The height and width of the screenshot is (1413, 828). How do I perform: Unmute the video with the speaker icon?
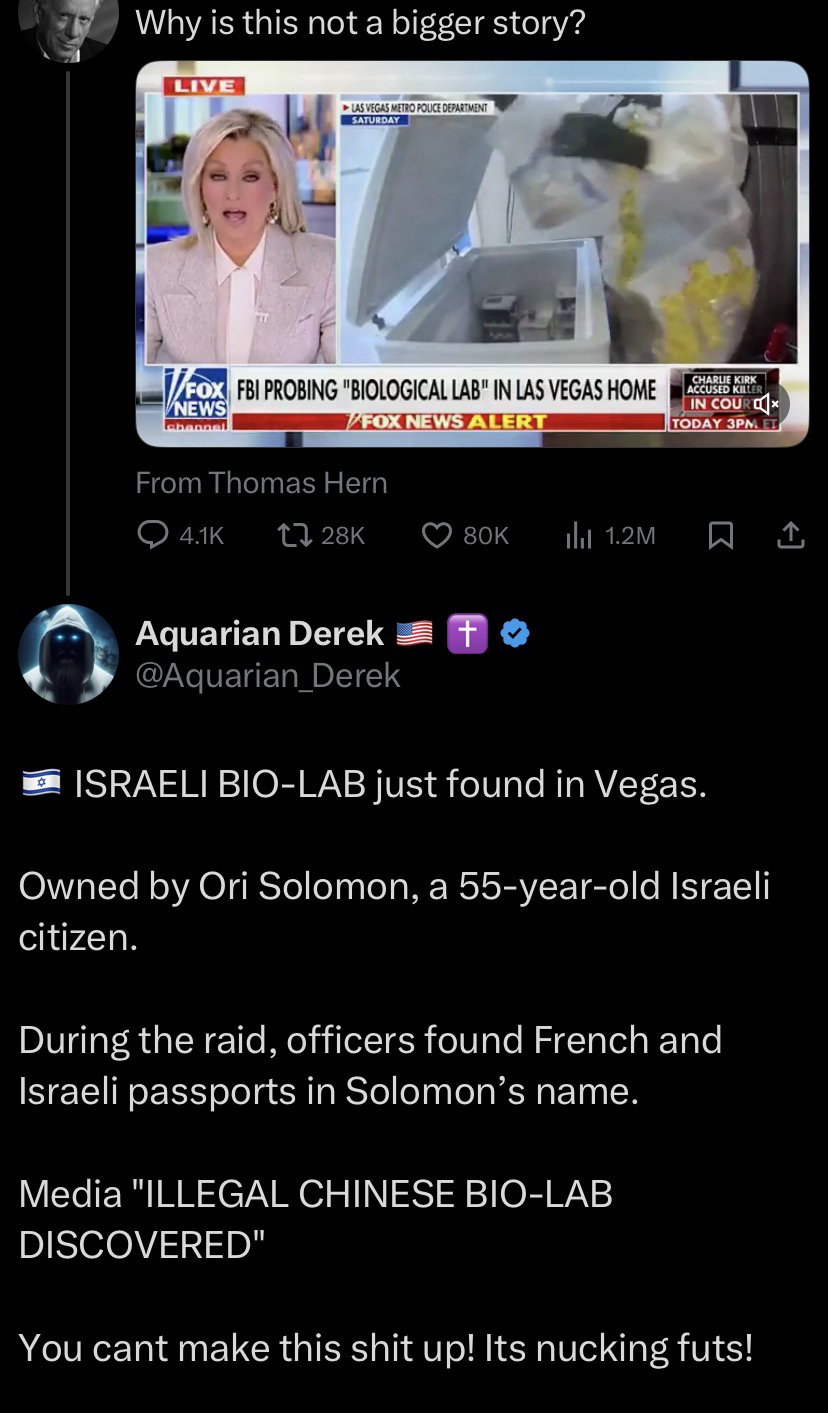click(766, 404)
